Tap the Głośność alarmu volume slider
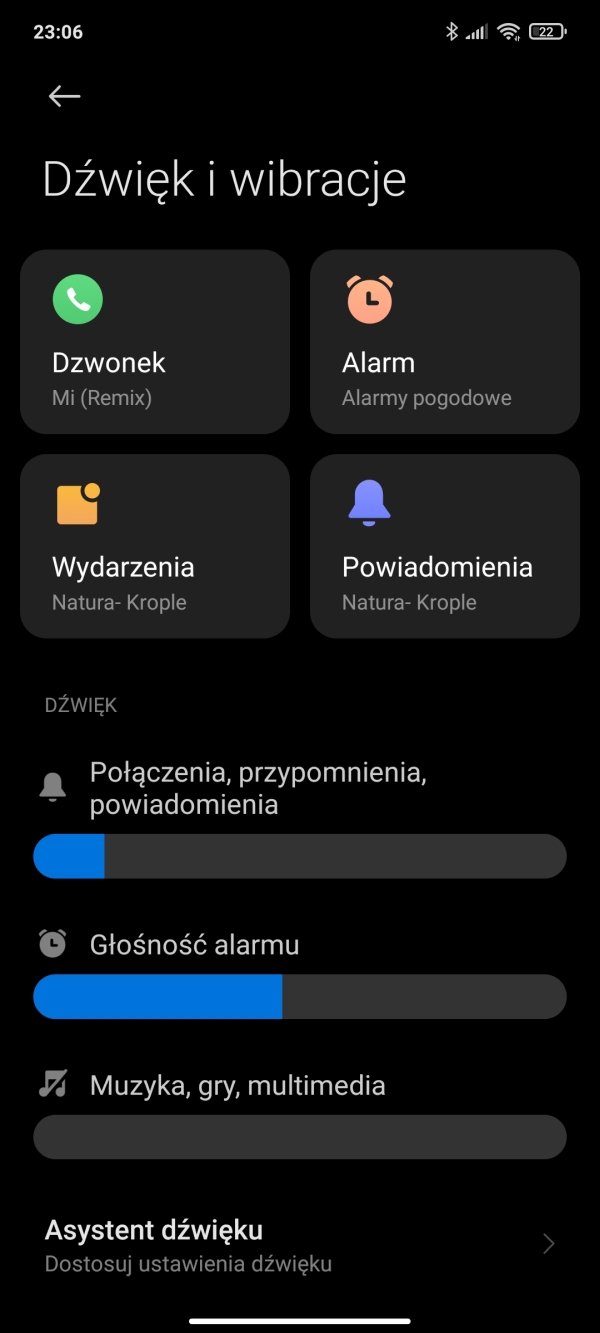Viewport: 600px width, 1333px height. 300,996
